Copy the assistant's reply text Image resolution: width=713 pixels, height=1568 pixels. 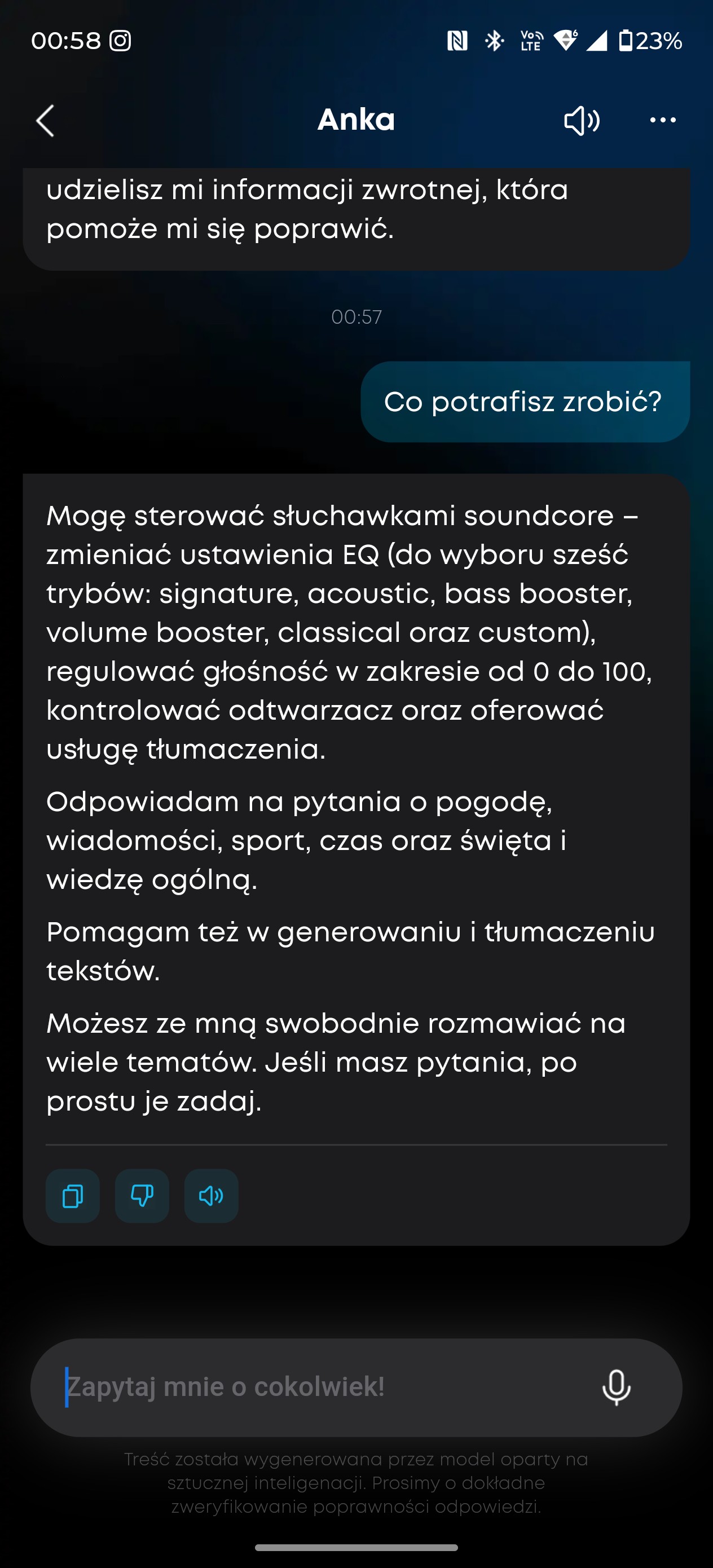click(x=72, y=1196)
